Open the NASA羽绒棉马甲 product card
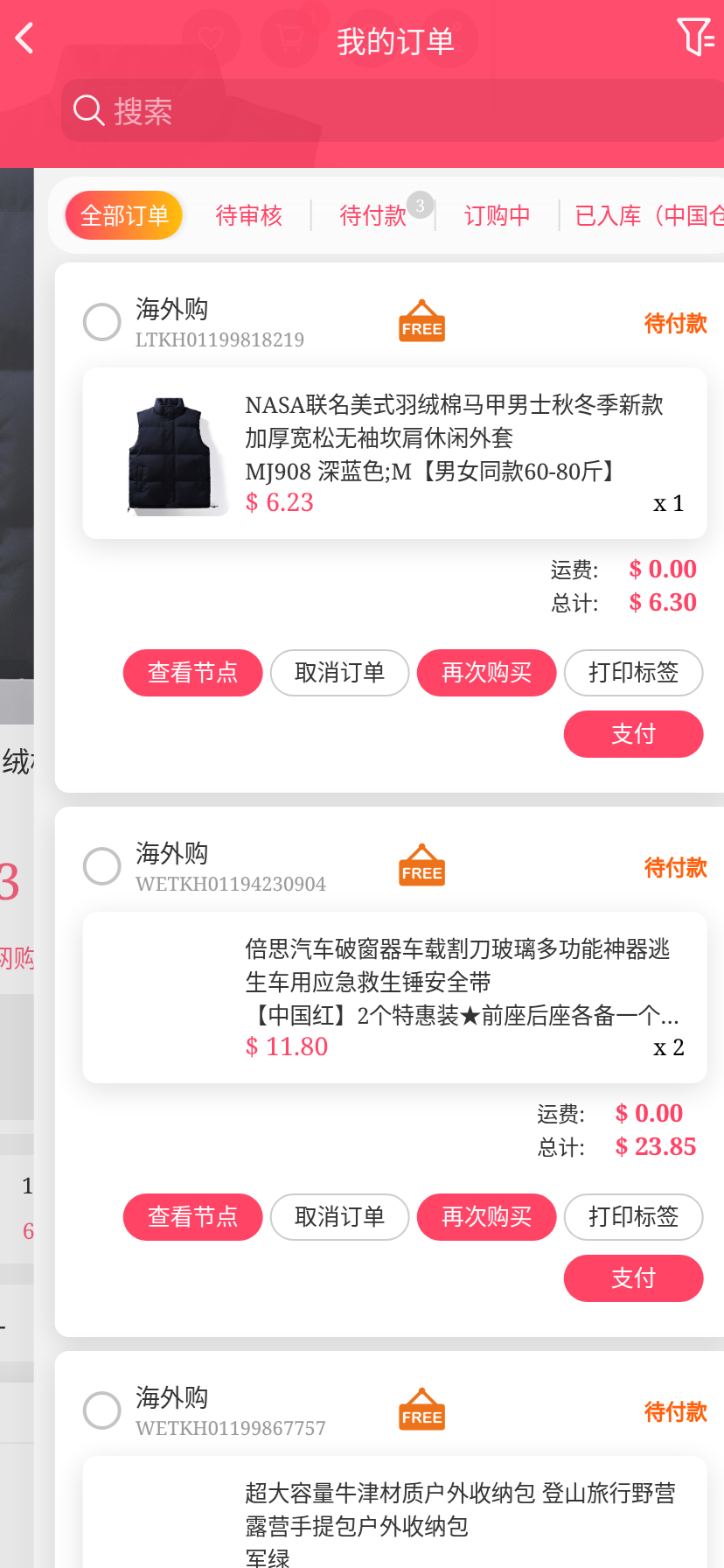The image size is (724, 1568). pyautogui.click(x=394, y=453)
